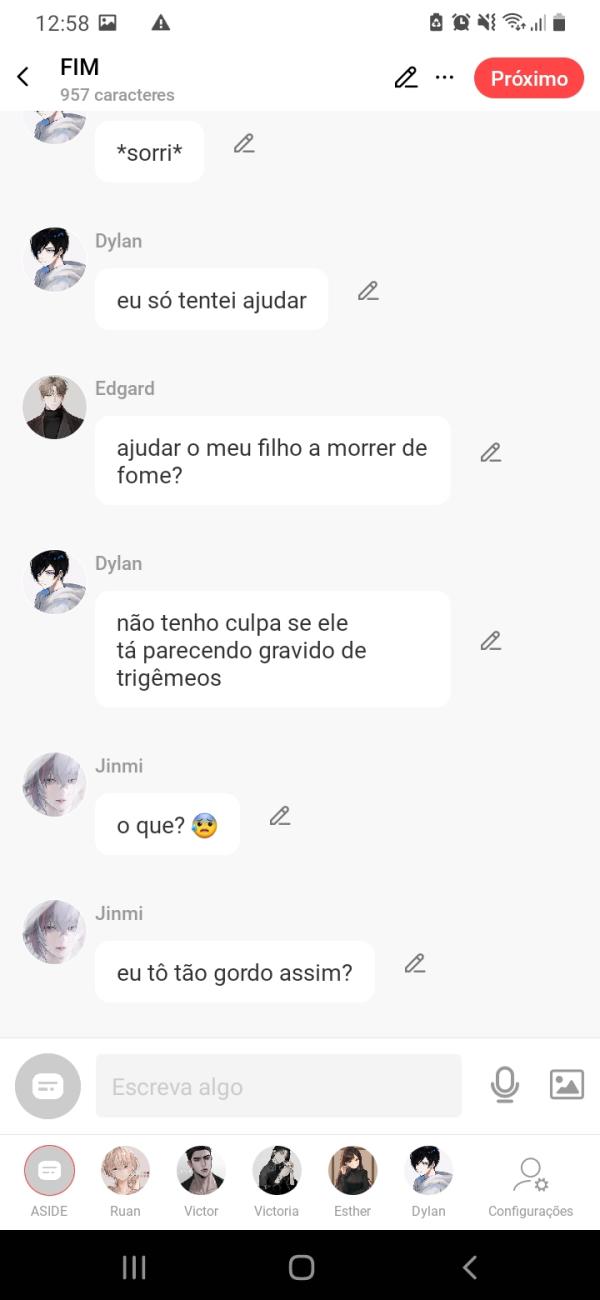The height and width of the screenshot is (1300, 600).
Task: Open Configurações for characters
Action: (530, 1181)
